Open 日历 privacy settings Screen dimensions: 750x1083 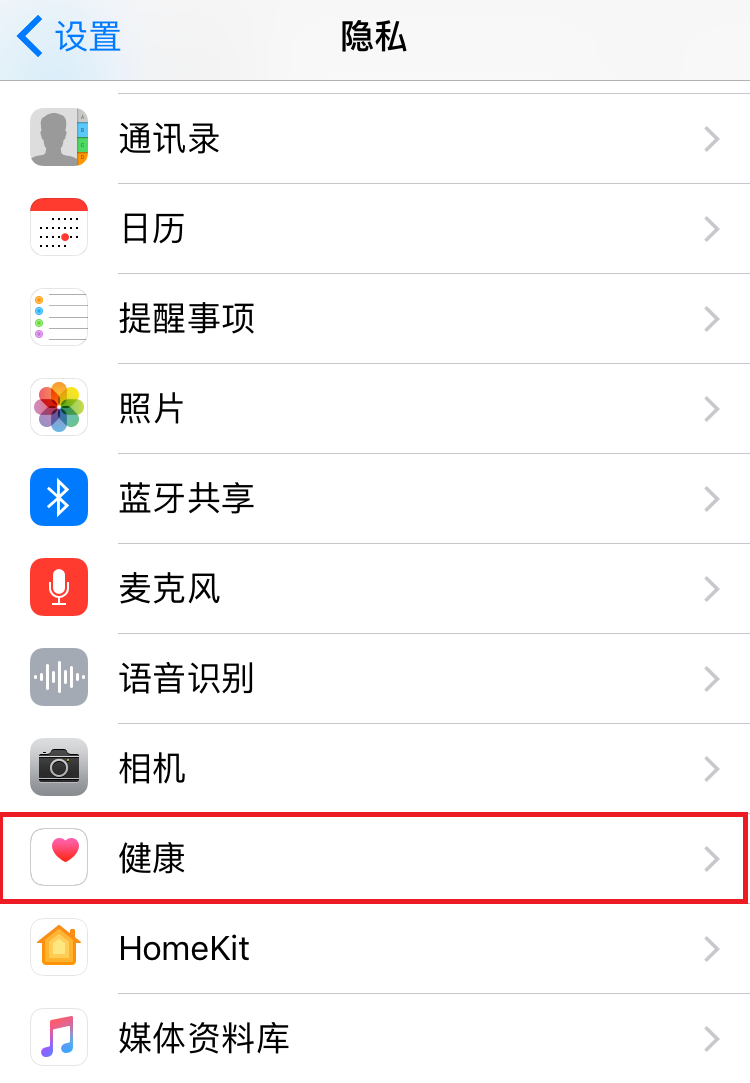point(375,229)
